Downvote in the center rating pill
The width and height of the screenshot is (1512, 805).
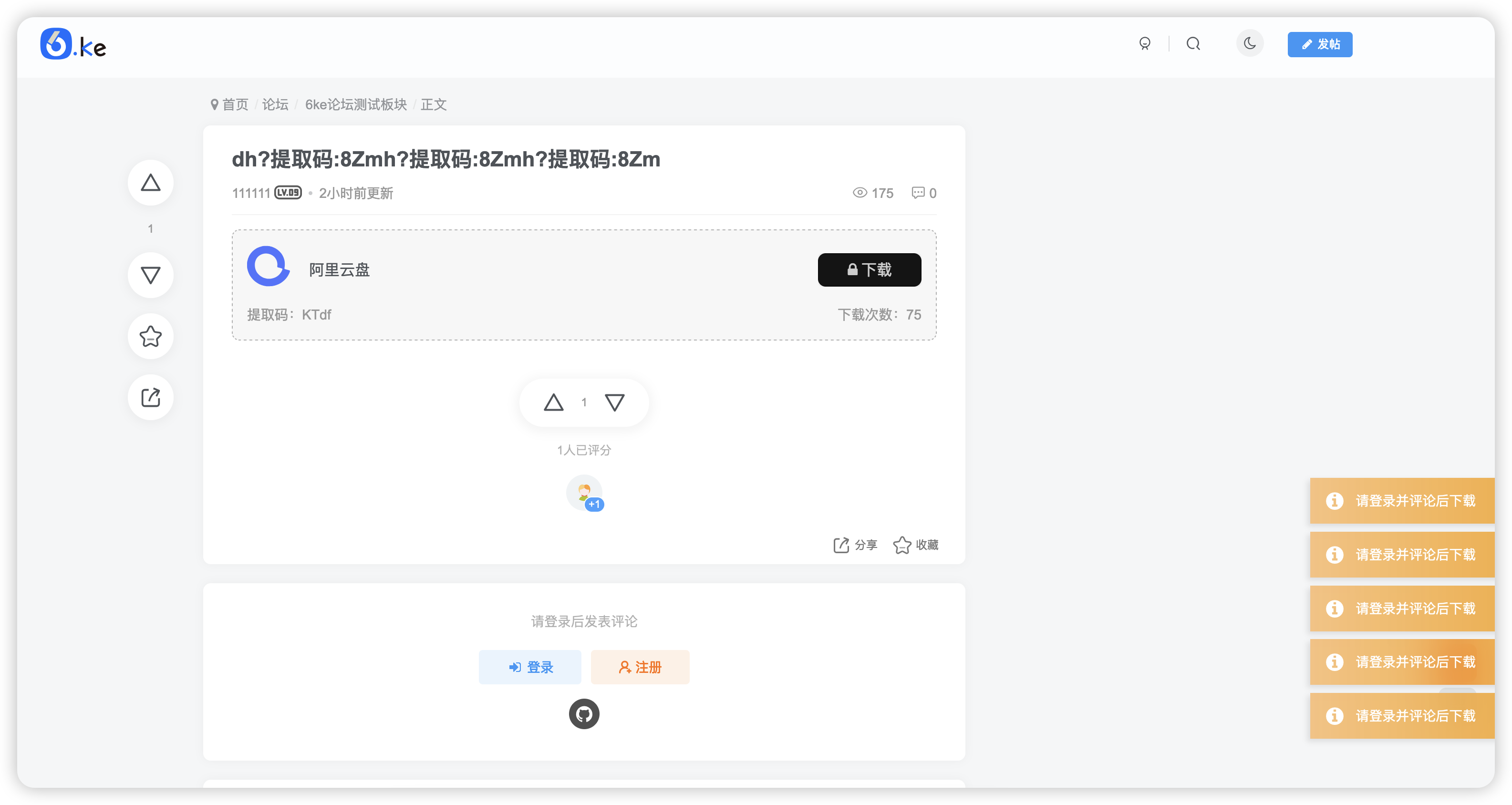614,403
